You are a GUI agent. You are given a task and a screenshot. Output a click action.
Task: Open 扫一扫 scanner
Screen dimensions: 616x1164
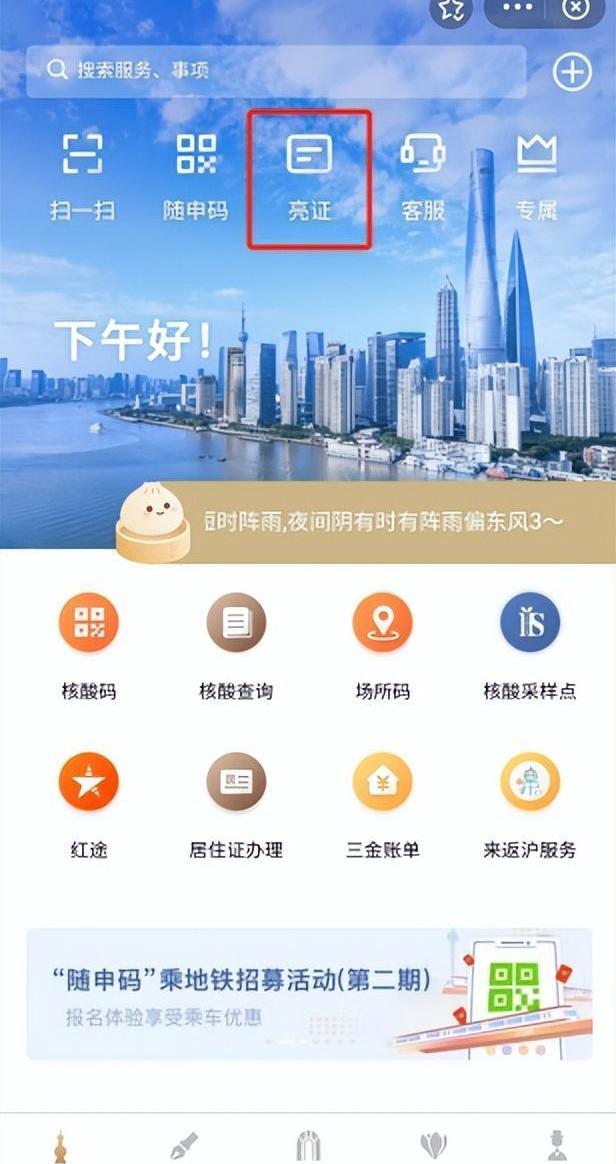pos(82,177)
